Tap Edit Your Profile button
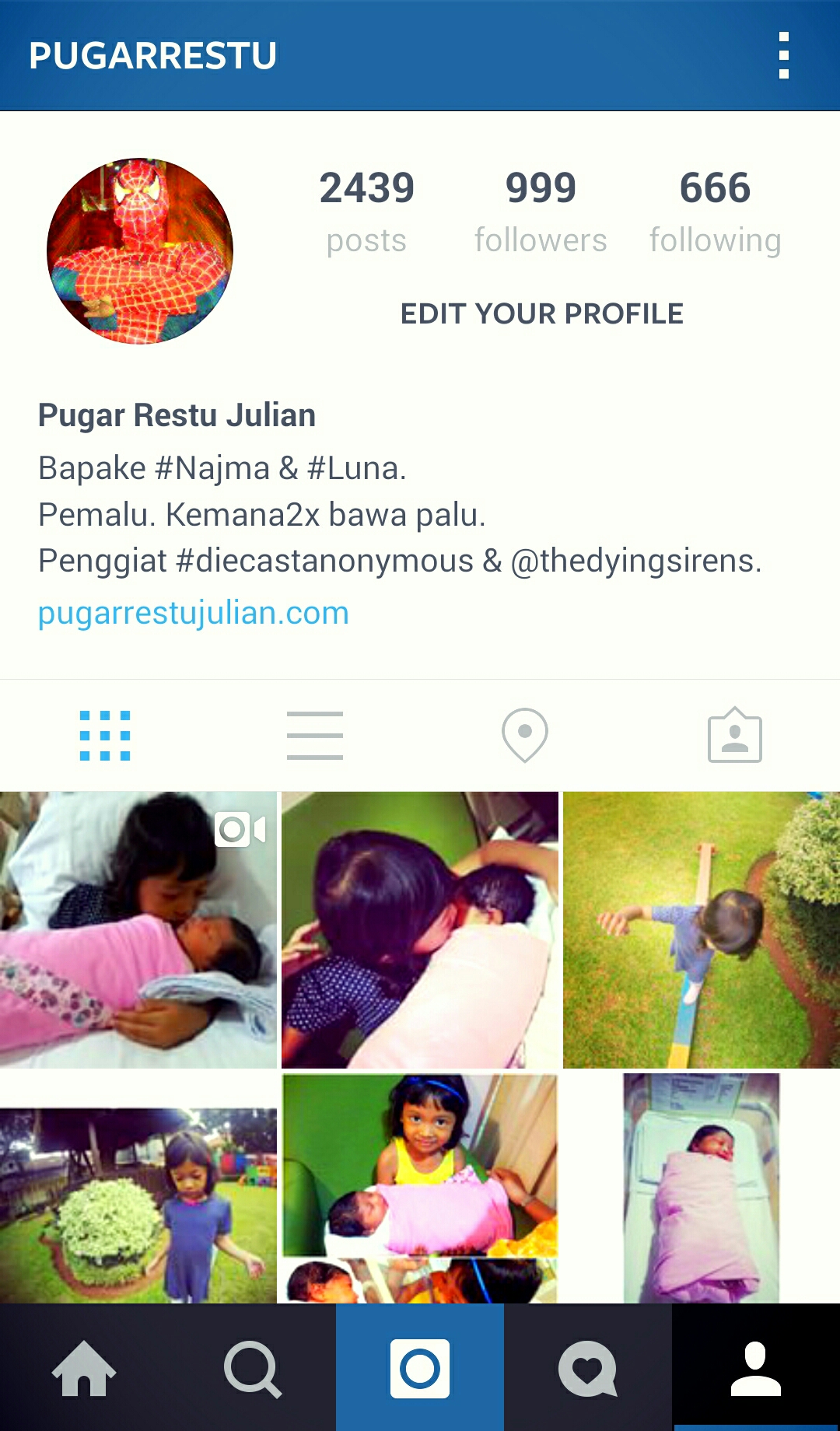The height and width of the screenshot is (1431, 840). (541, 313)
